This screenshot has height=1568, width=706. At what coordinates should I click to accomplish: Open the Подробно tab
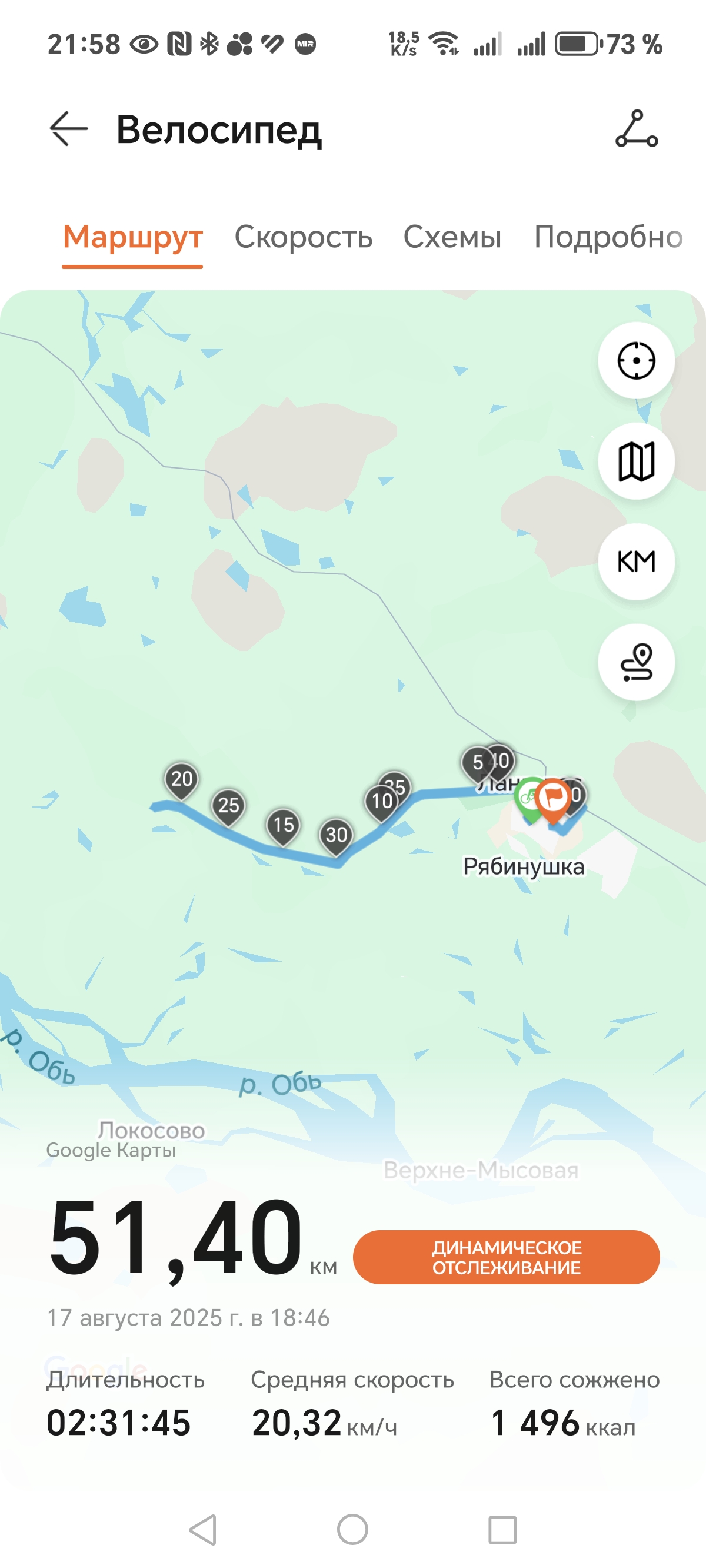[608, 237]
